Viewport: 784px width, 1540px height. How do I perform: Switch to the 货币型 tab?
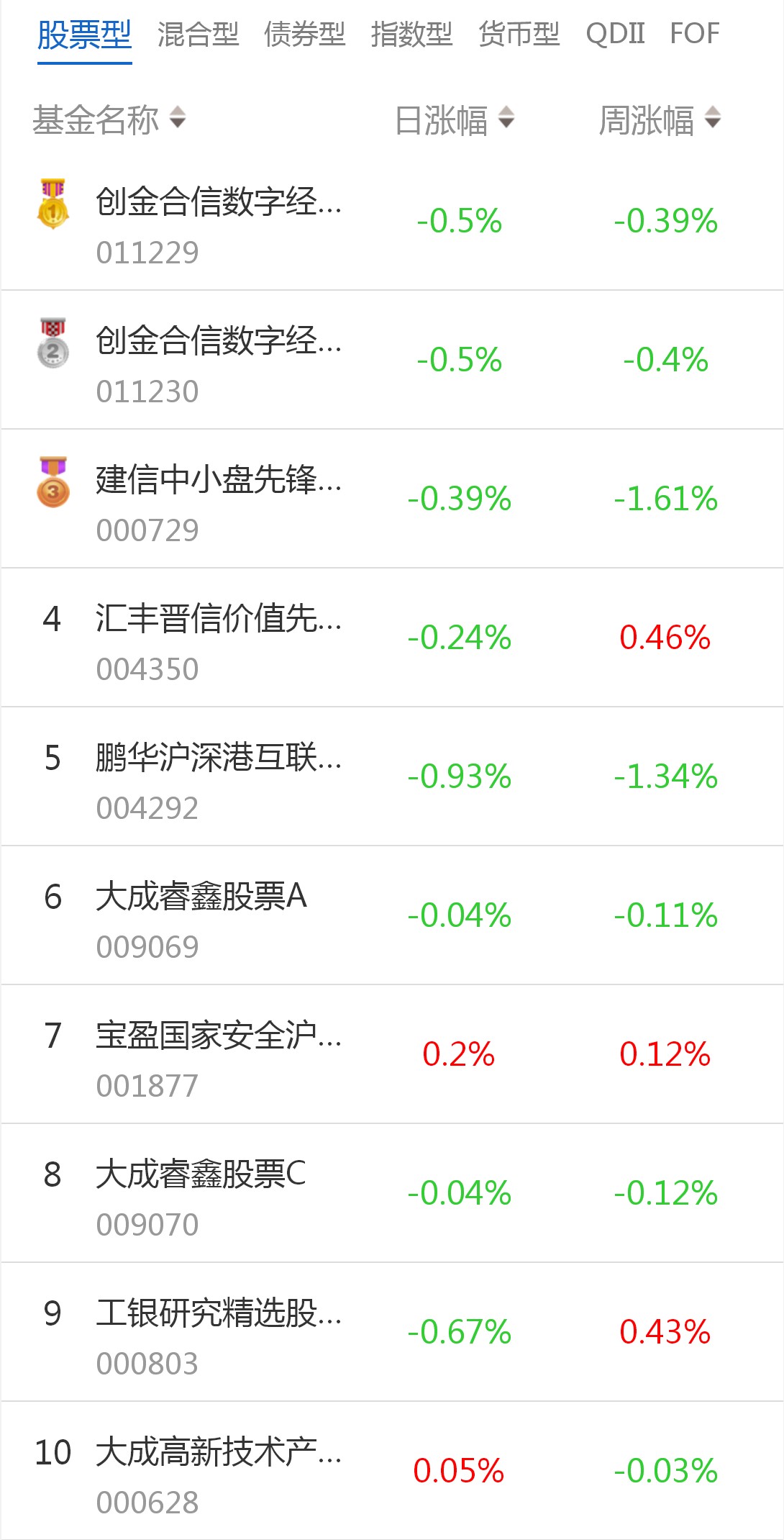tap(519, 34)
